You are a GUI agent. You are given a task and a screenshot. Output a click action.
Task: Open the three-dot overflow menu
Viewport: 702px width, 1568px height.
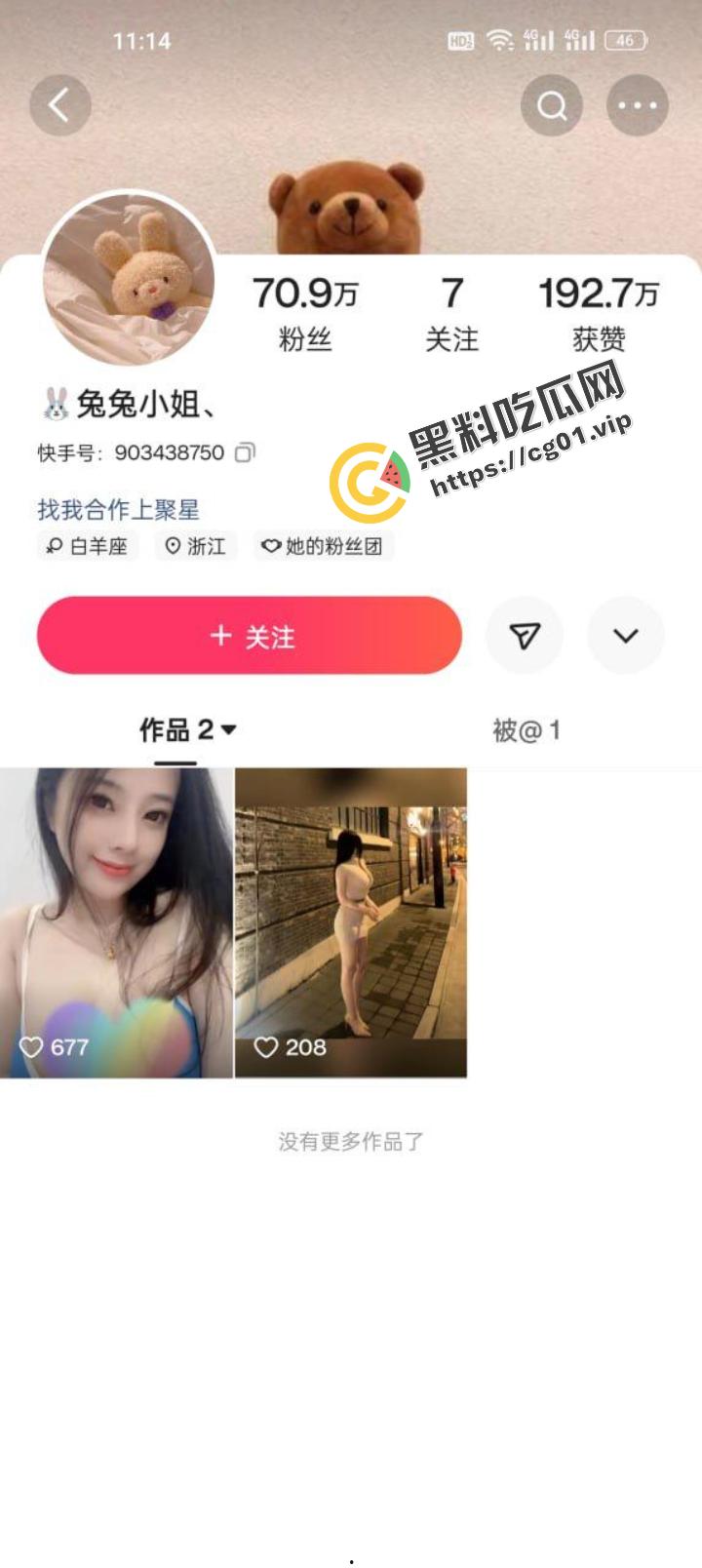tap(638, 105)
